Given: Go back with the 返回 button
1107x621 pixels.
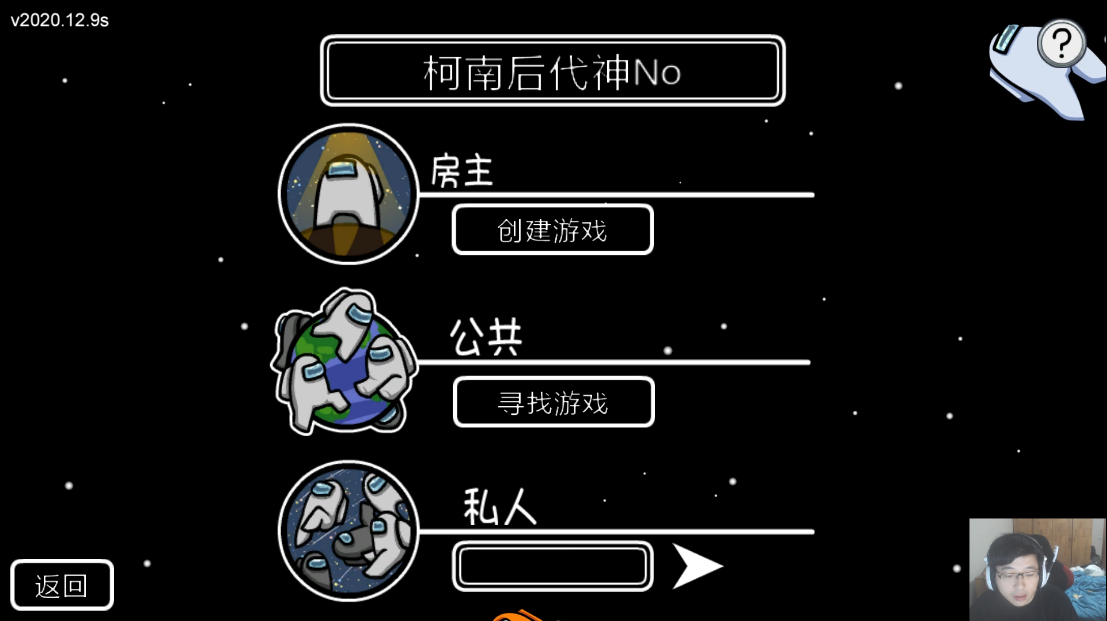Looking at the screenshot, I should click(x=62, y=585).
